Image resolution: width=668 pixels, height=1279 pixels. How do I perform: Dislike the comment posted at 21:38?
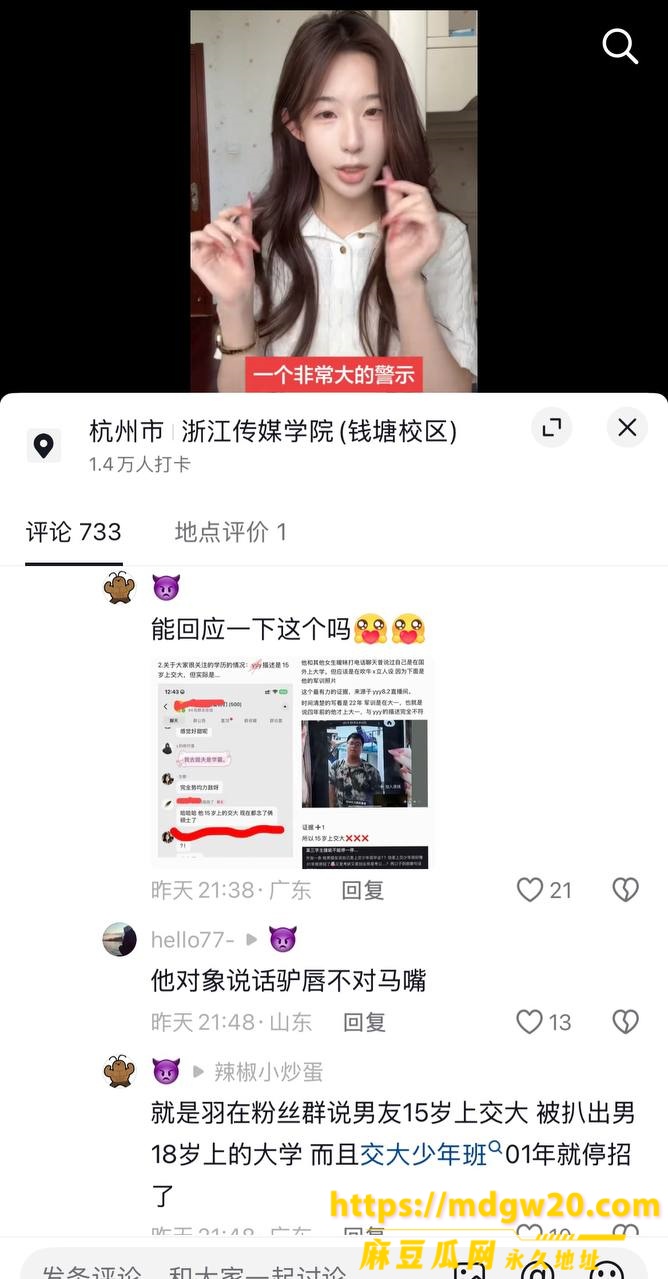pyautogui.click(x=625, y=890)
